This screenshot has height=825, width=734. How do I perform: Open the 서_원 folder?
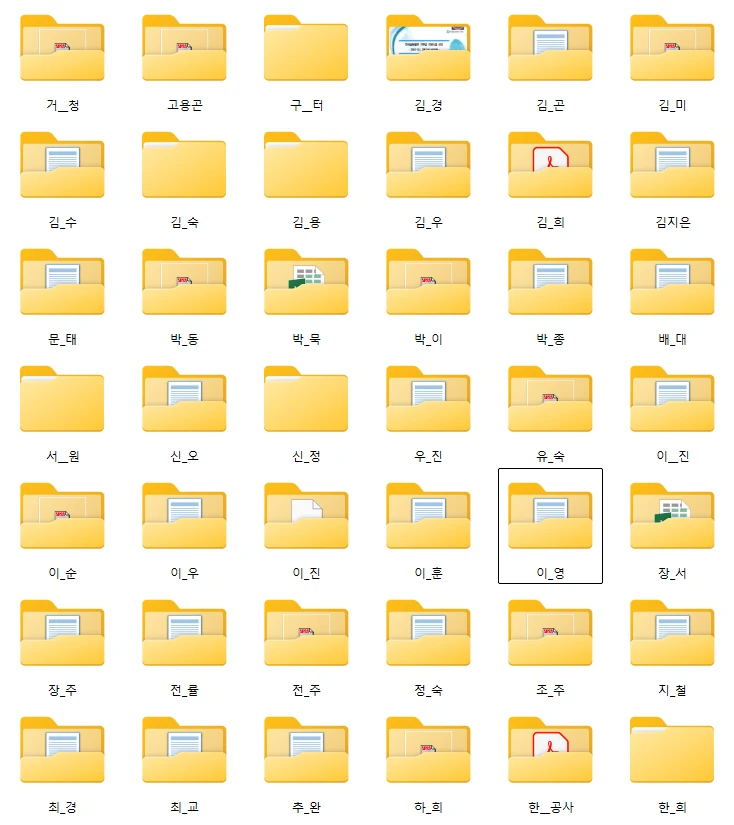click(62, 398)
